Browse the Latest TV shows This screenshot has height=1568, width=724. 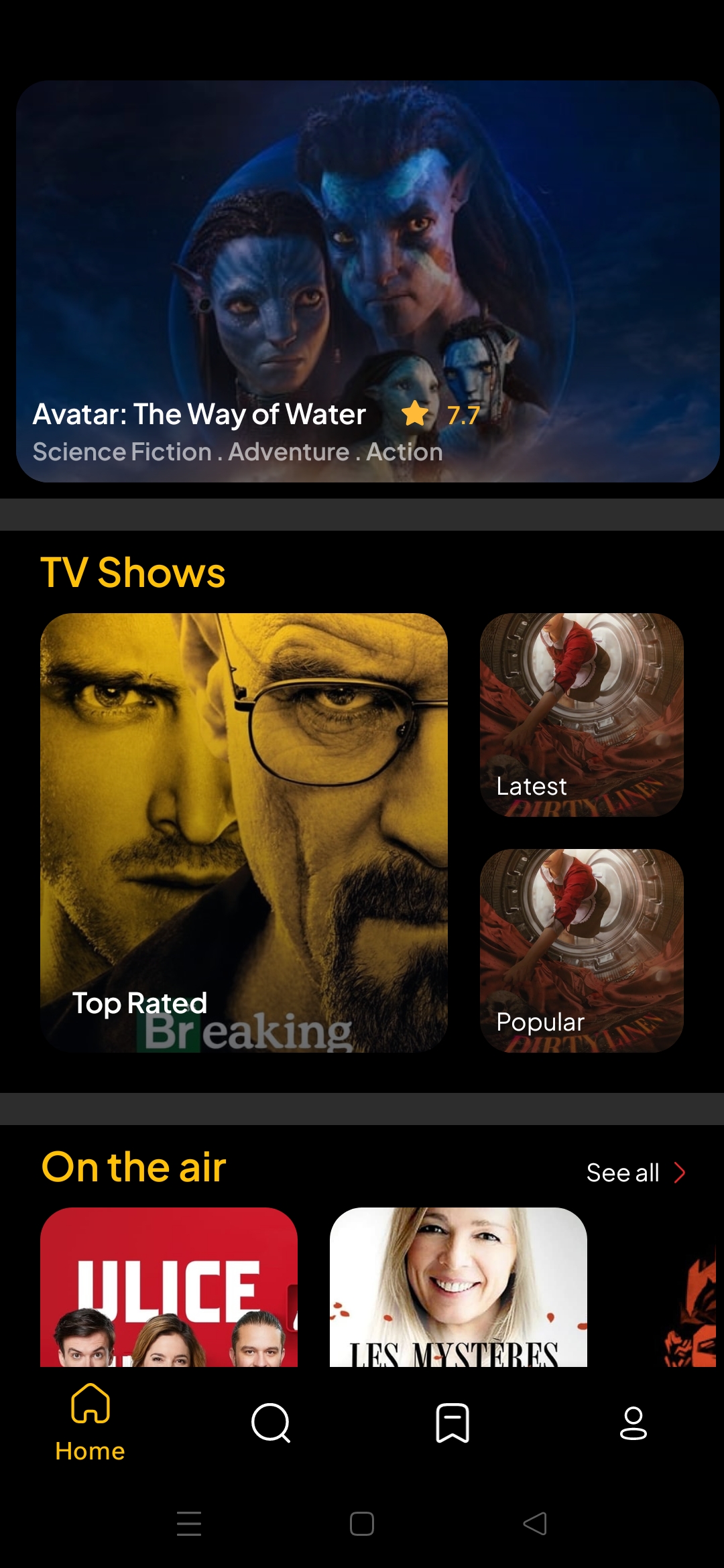[x=582, y=715]
